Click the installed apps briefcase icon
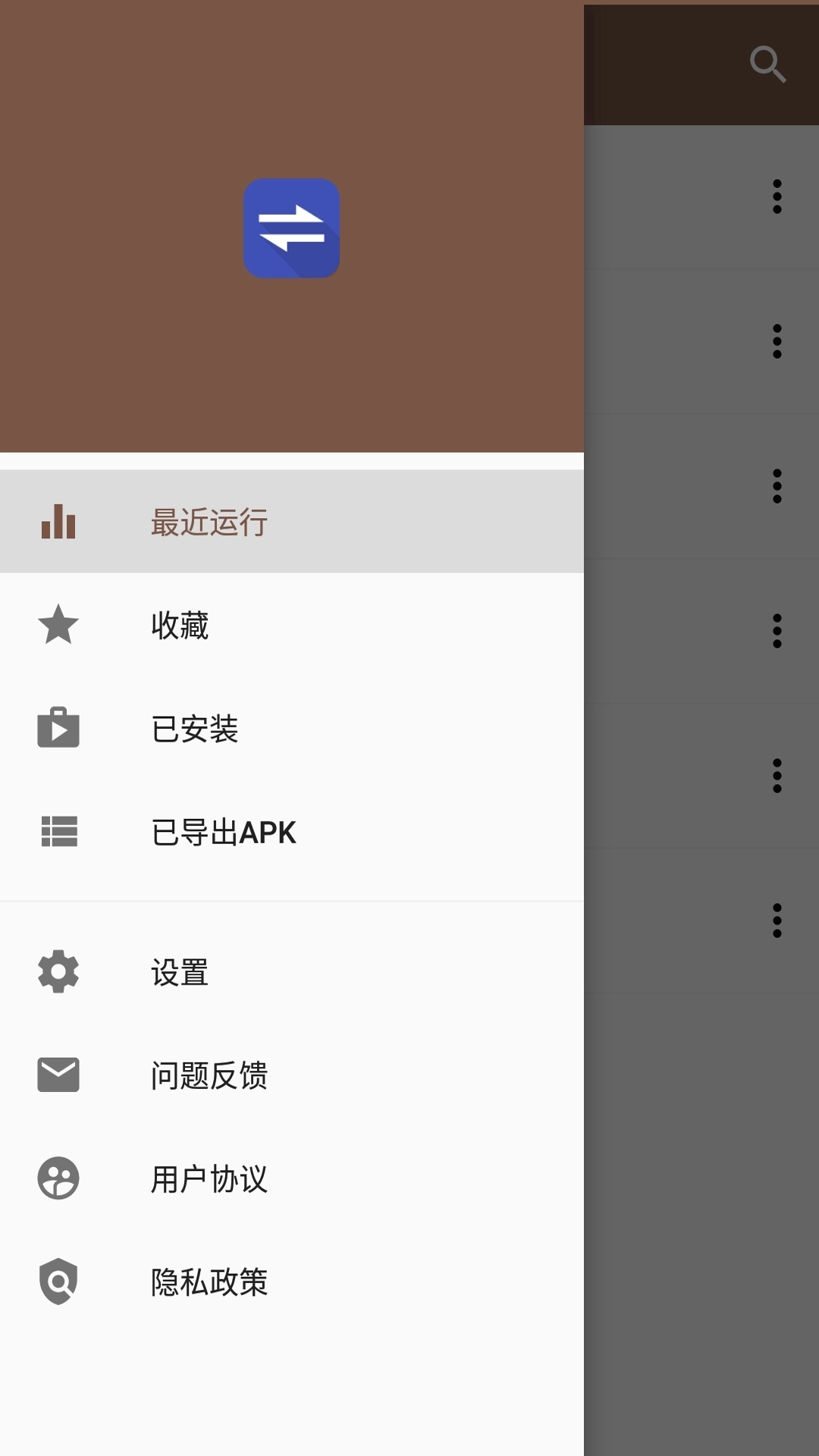Screen dimensions: 819x1456 coord(58,729)
